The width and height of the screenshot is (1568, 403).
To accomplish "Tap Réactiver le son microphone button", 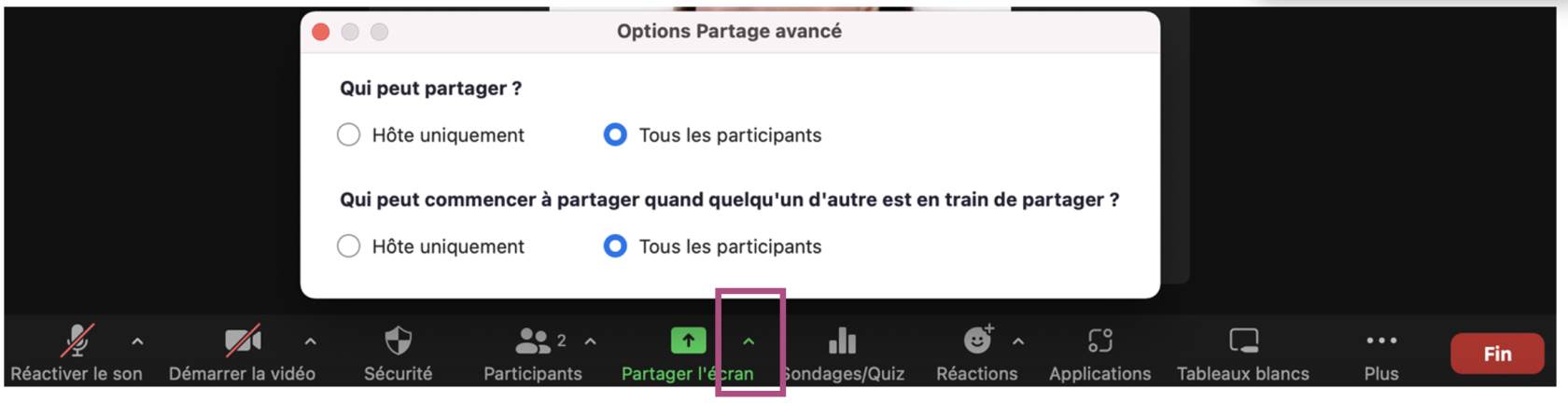I will (77, 353).
